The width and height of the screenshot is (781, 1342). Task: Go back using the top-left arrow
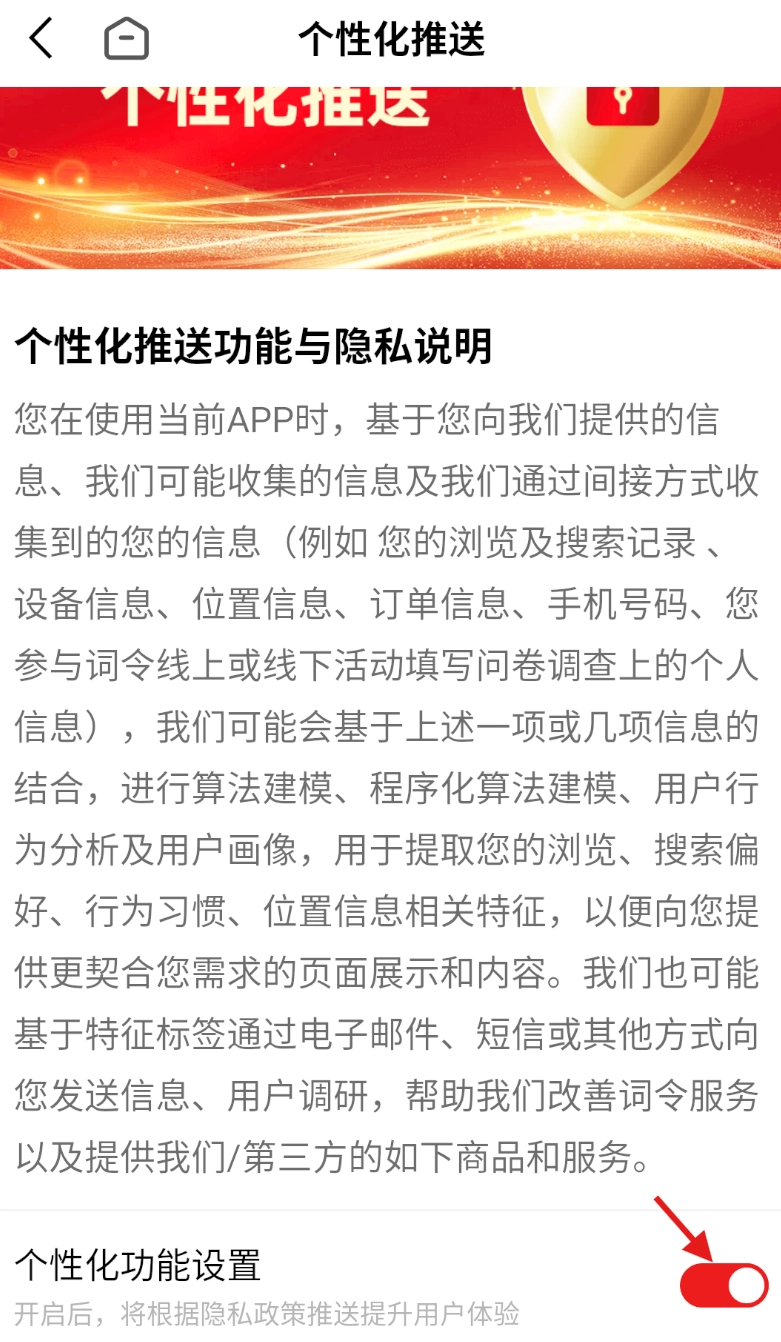pos(41,40)
